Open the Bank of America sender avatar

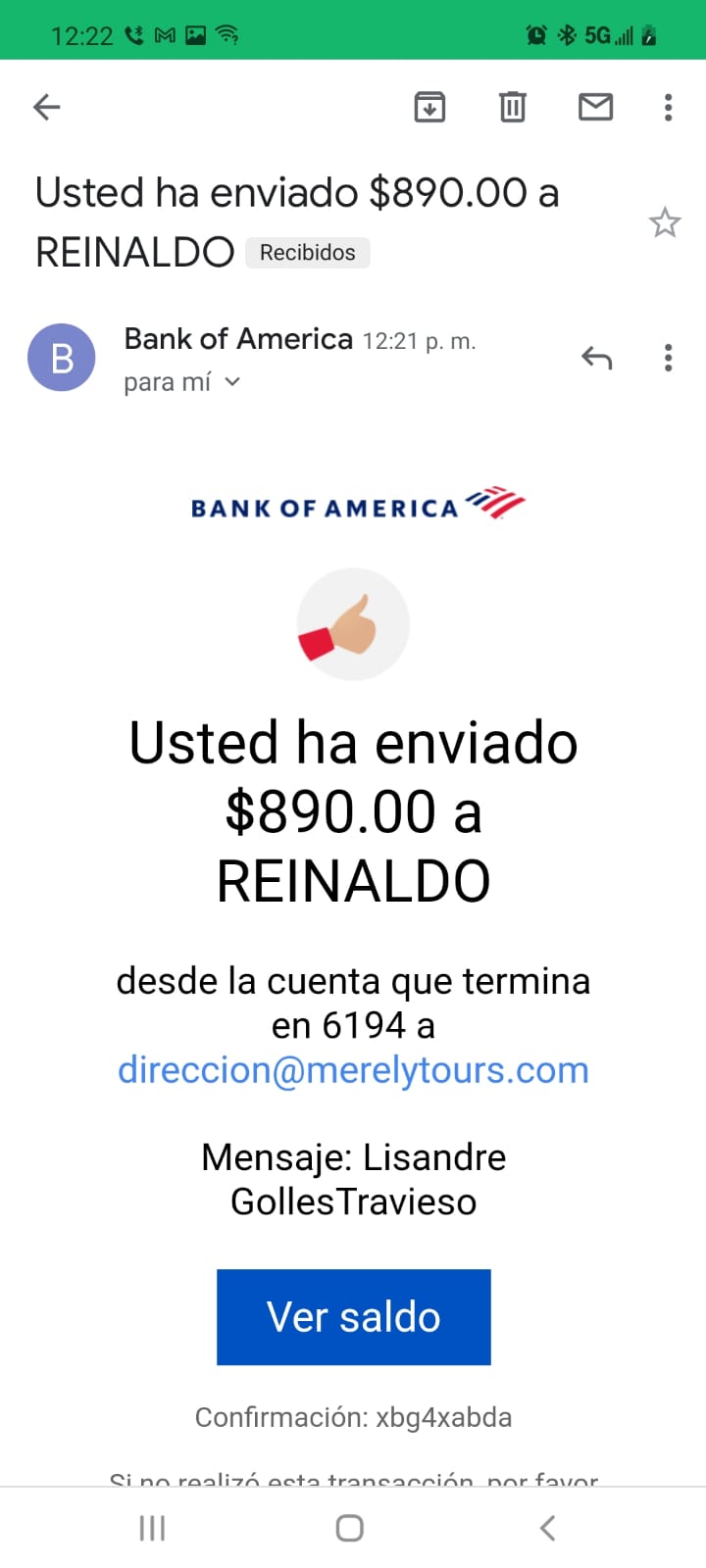[x=62, y=357]
